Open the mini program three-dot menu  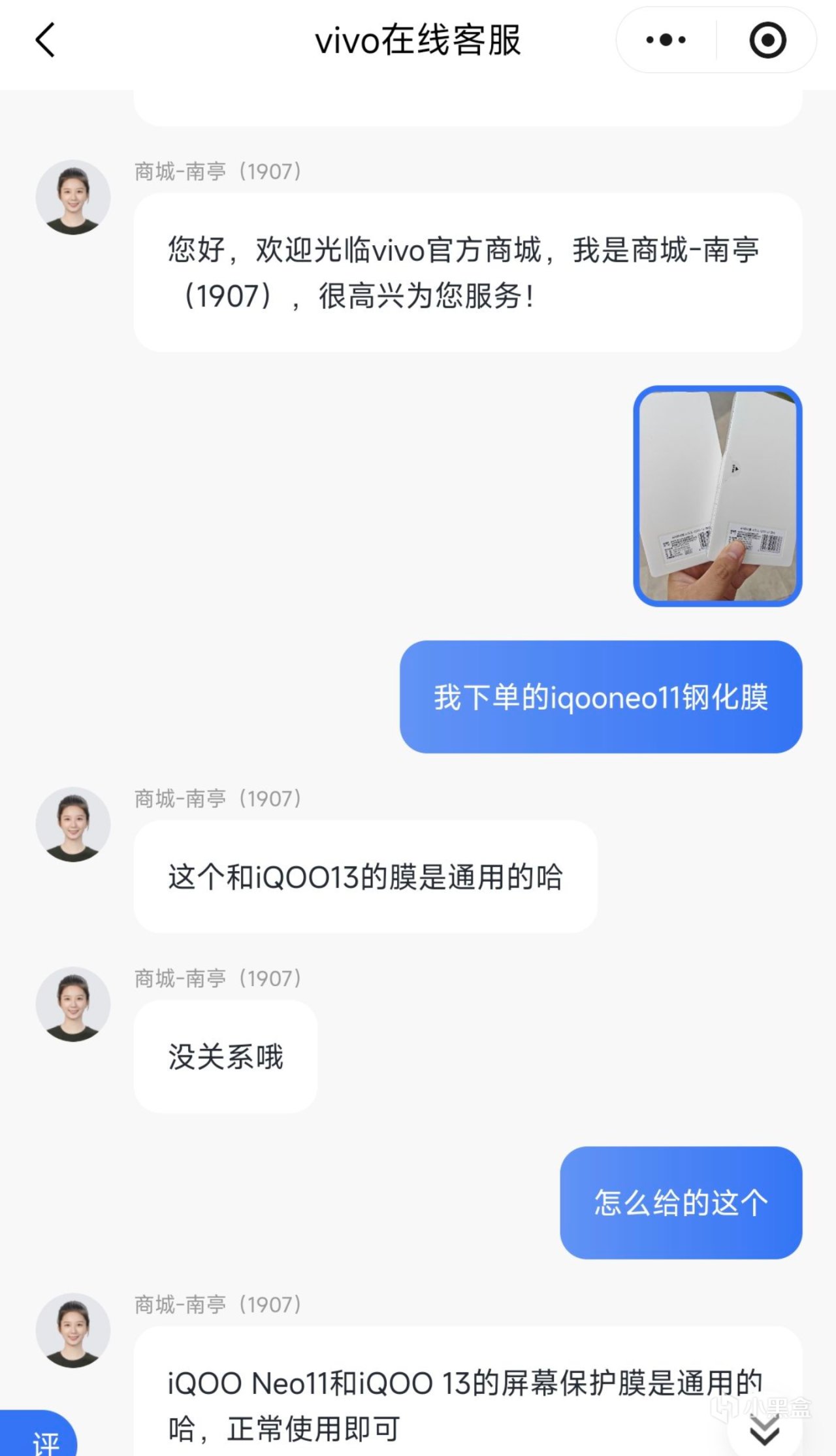(666, 41)
